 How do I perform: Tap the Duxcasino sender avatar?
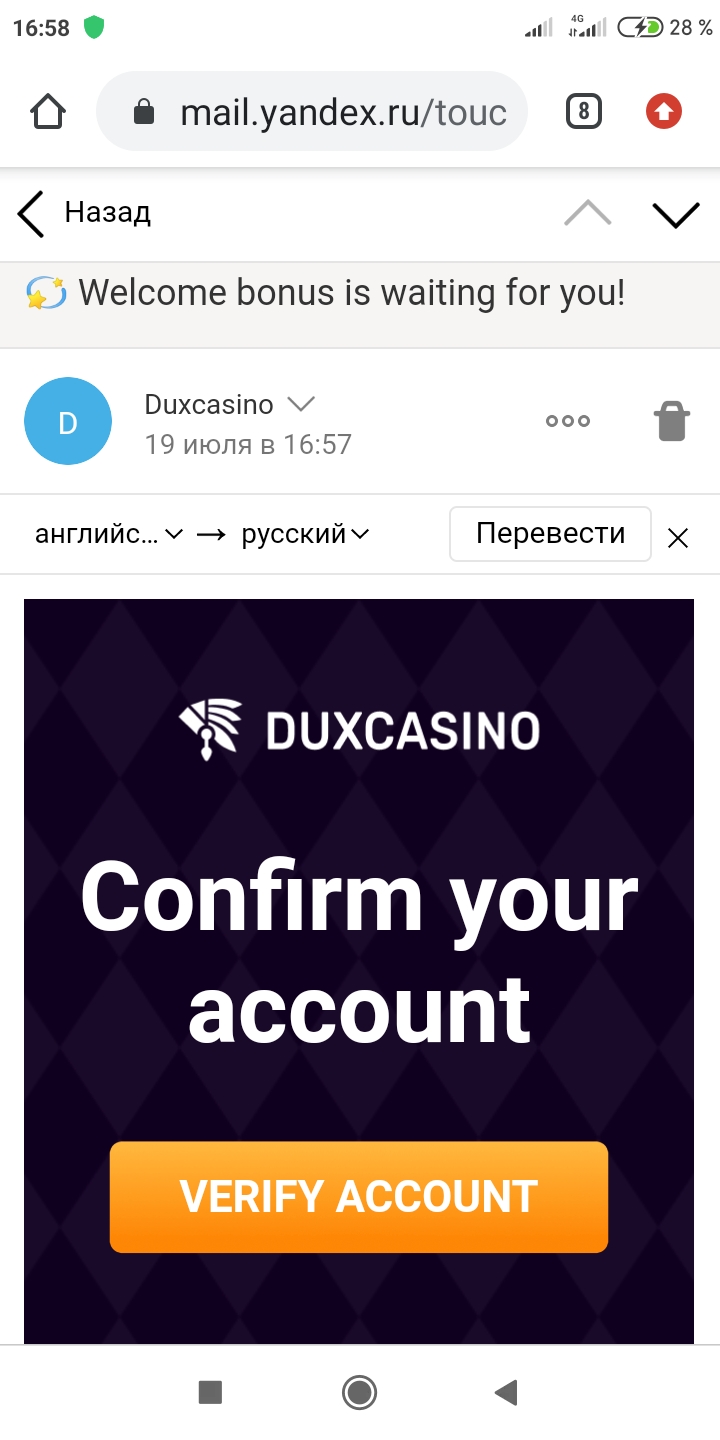click(68, 421)
